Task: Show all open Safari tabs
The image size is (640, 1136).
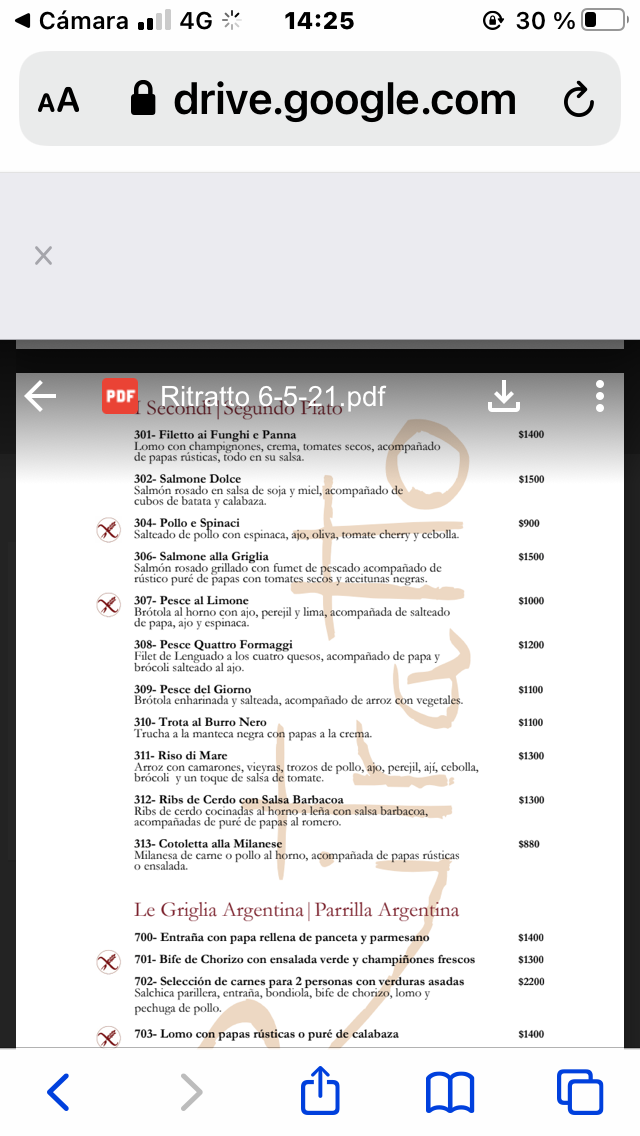Action: click(x=580, y=1092)
